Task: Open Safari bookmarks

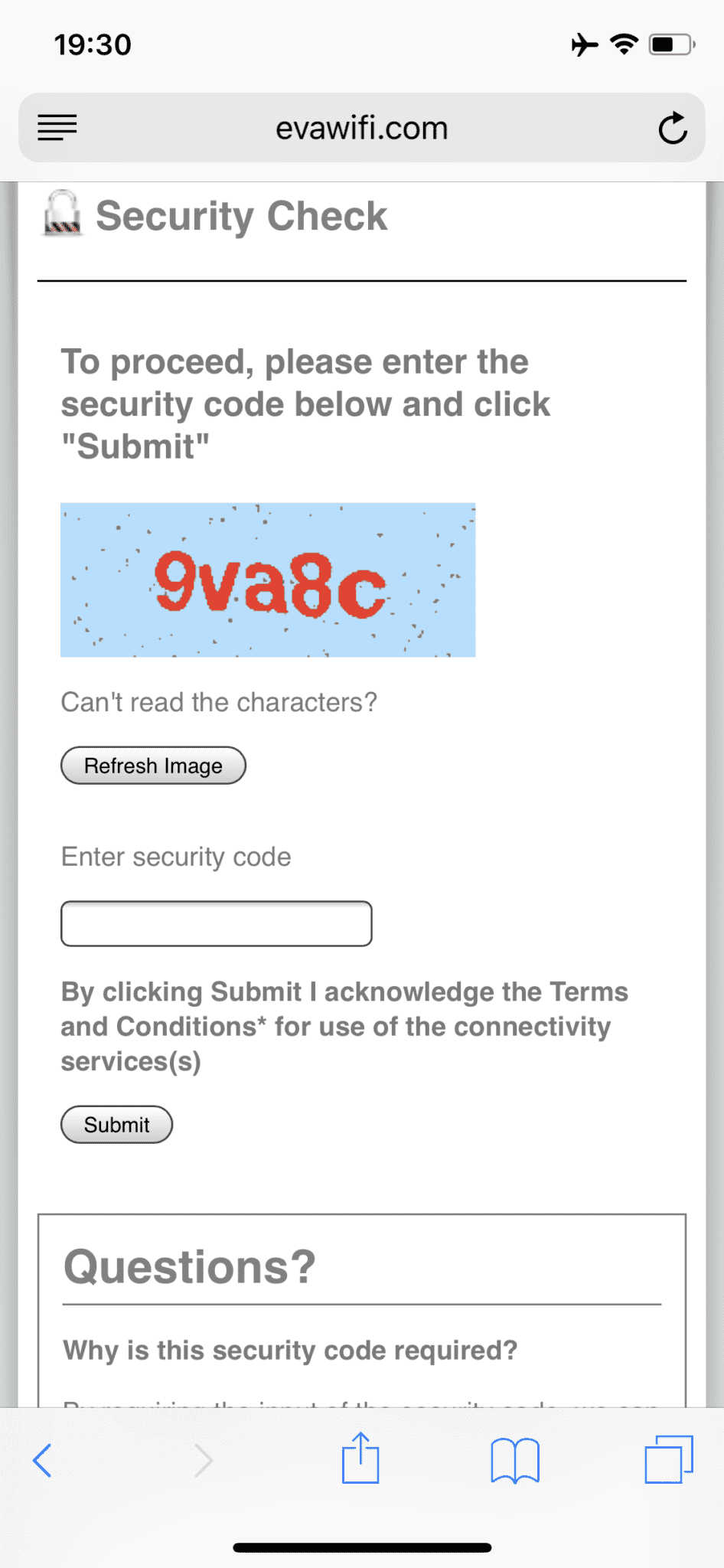Action: [515, 1461]
